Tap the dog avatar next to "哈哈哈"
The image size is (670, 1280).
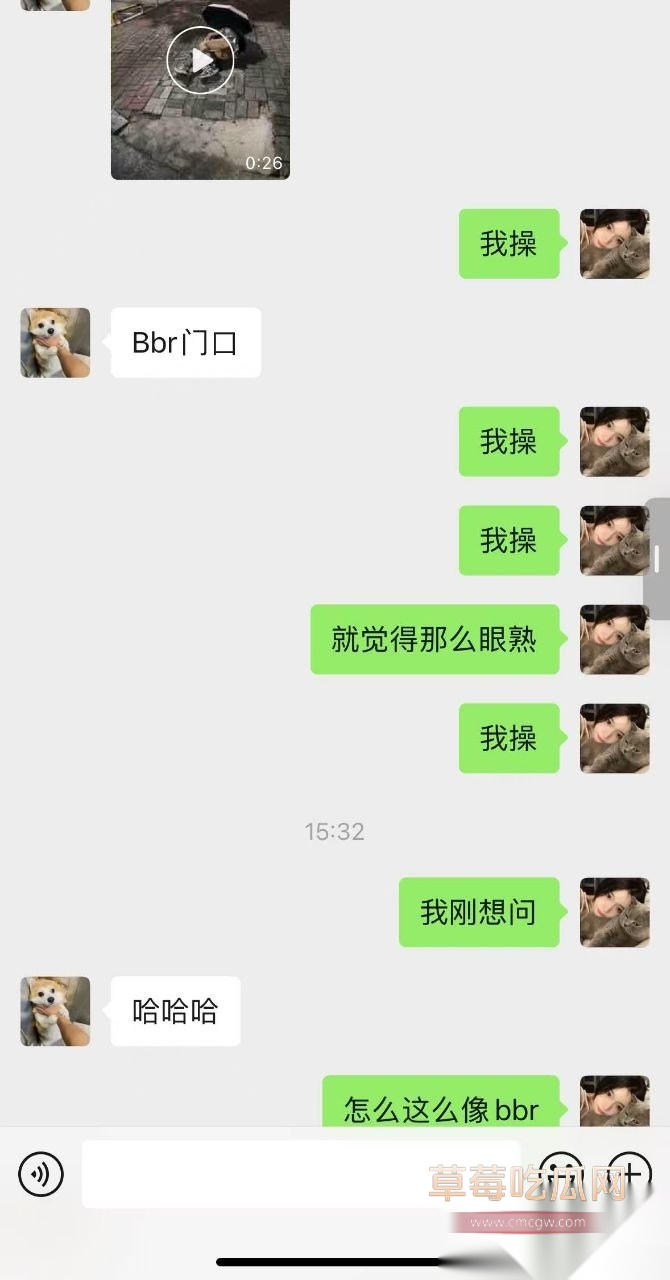(55, 1011)
